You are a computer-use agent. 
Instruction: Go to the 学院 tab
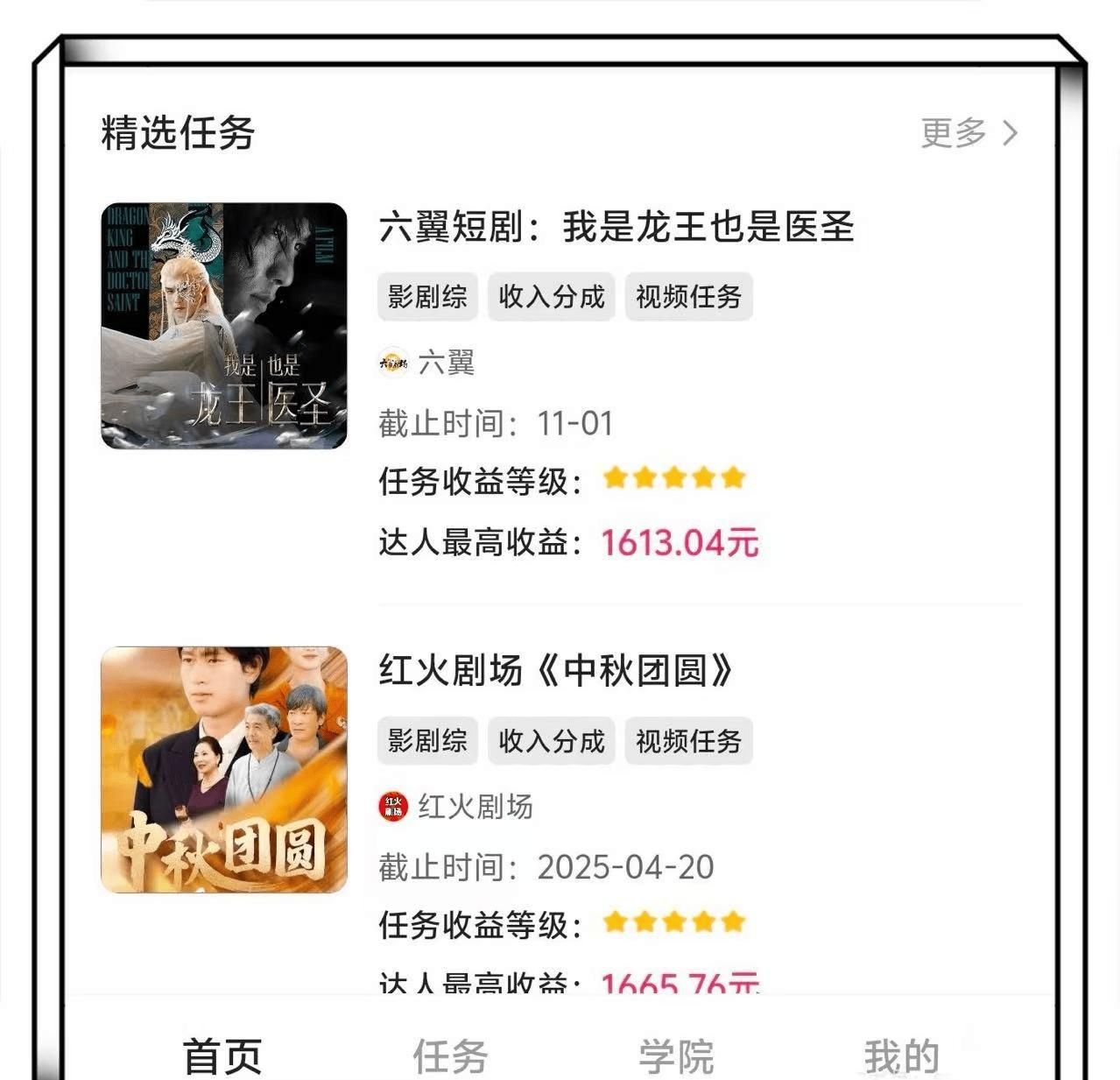tap(676, 1055)
